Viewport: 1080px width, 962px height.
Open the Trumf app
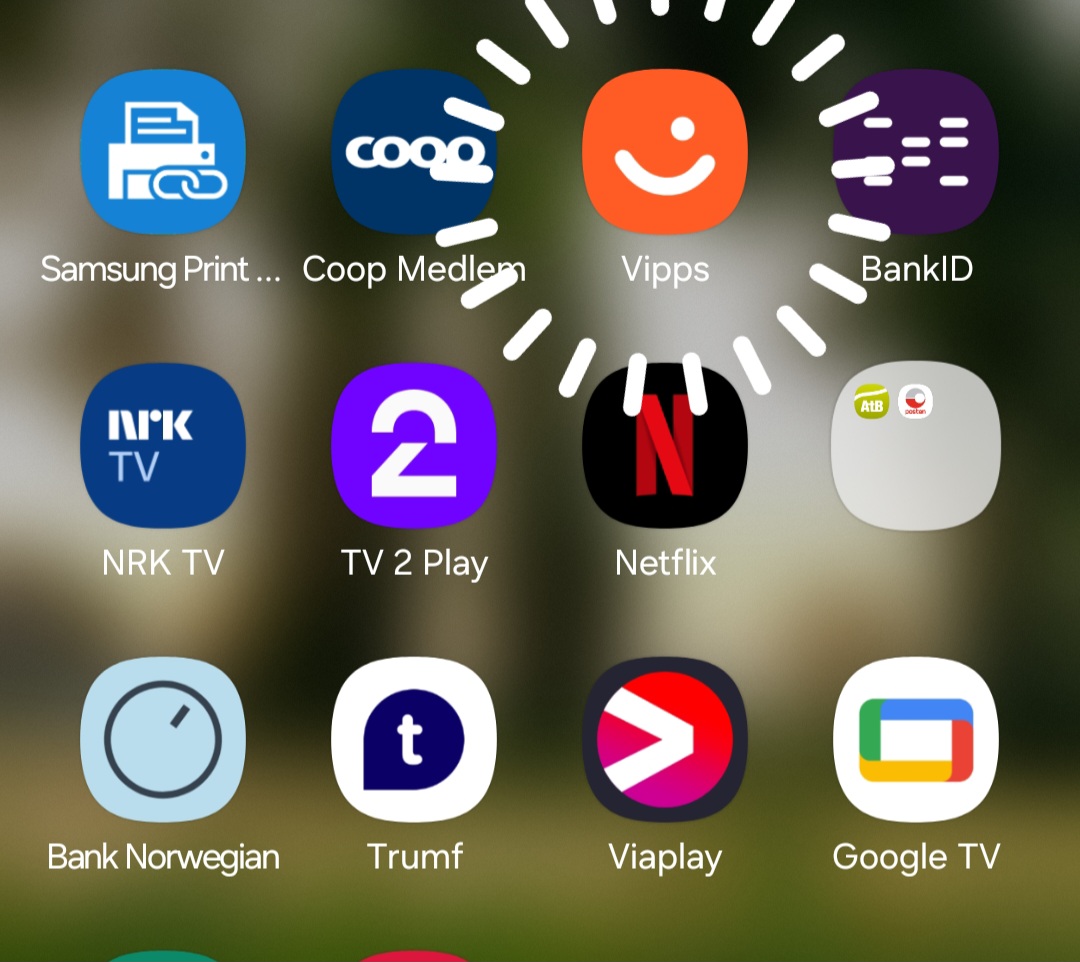(414, 739)
